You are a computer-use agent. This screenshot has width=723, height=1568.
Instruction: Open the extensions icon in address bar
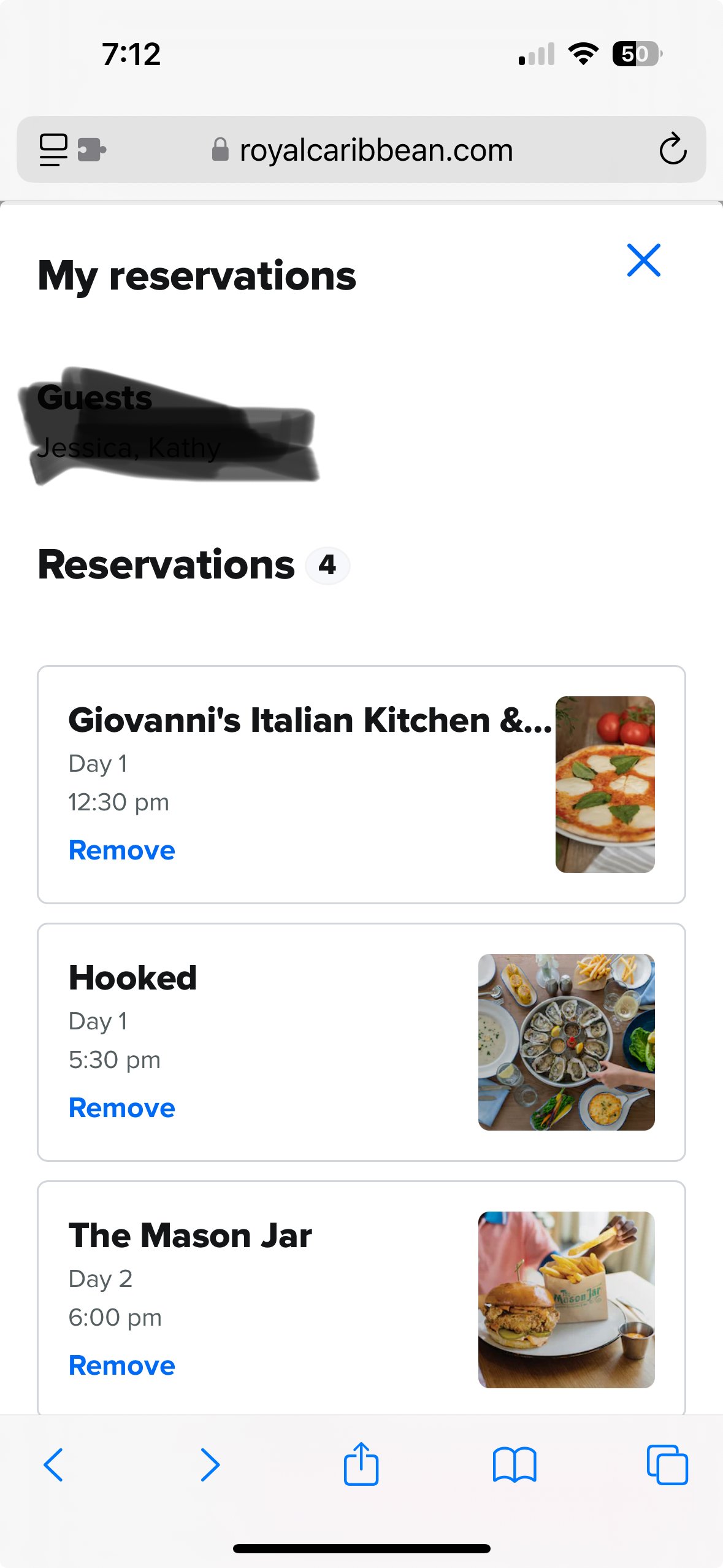tap(92, 150)
